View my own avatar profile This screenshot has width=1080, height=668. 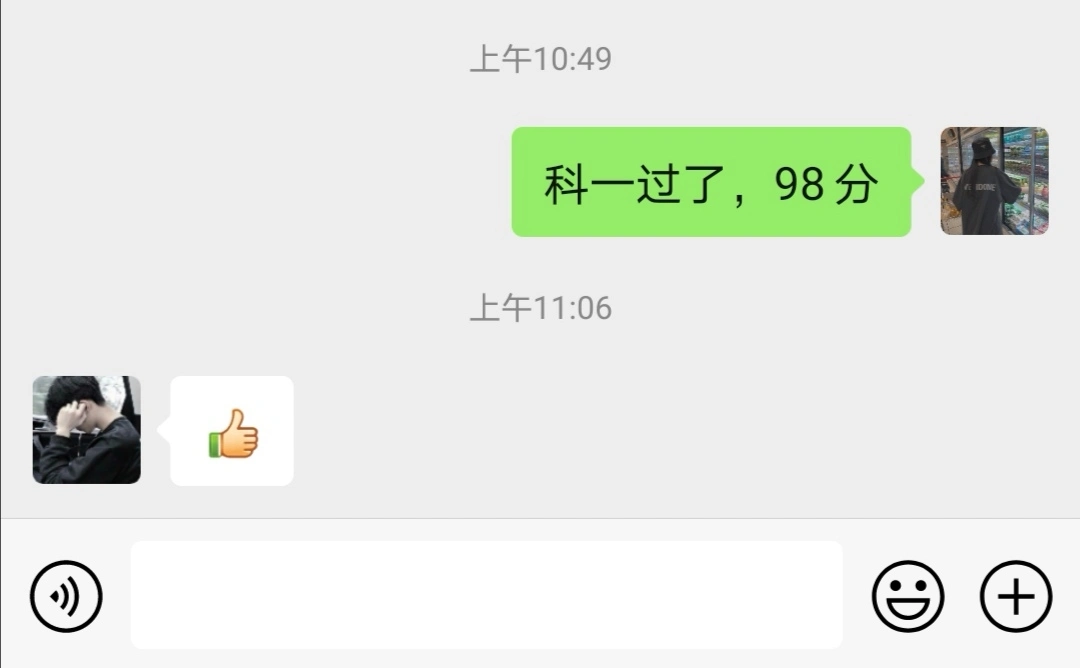coord(994,181)
